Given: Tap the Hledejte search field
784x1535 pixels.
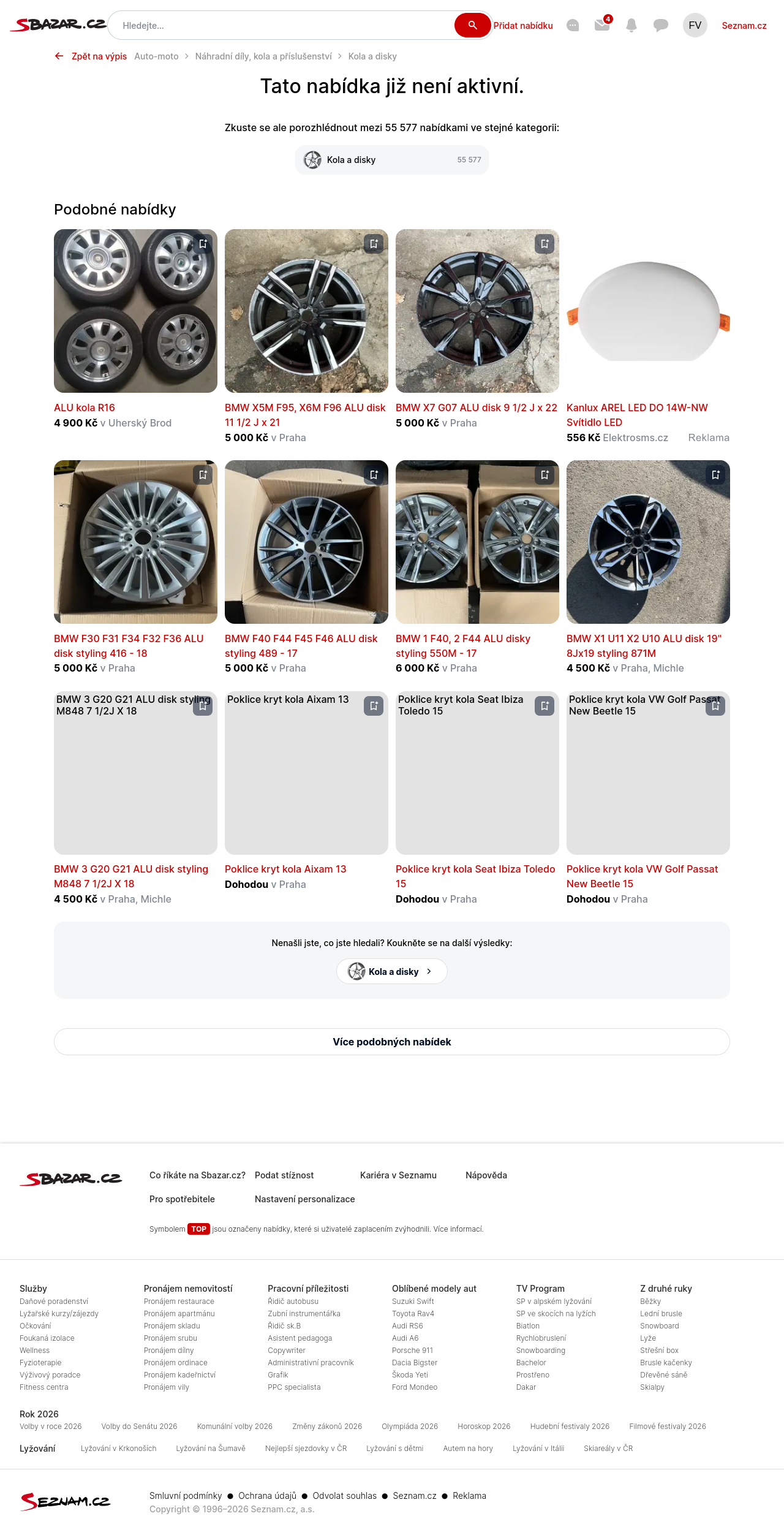Looking at the screenshot, I should click(x=282, y=26).
